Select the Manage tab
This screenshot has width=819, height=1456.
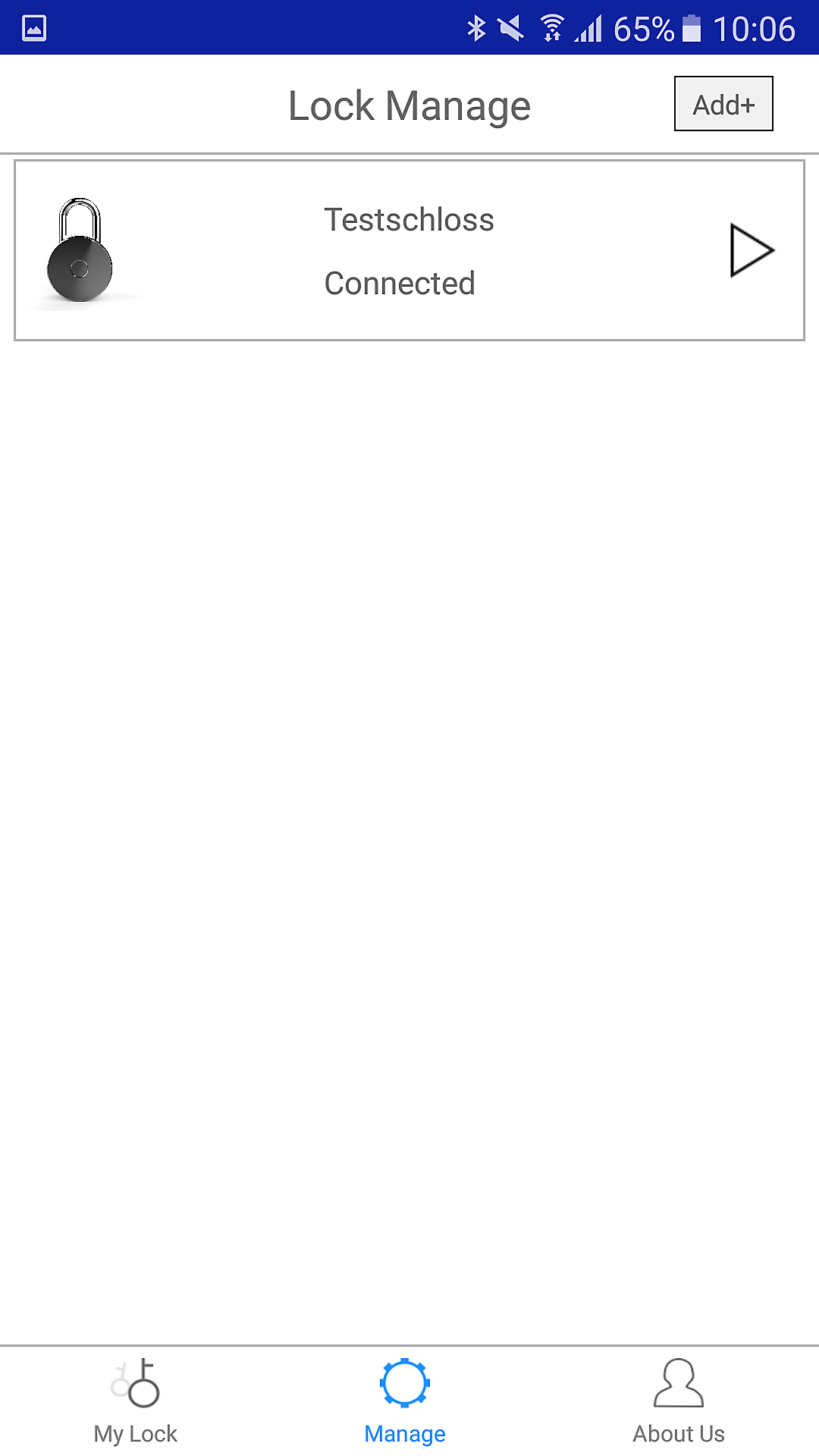tap(405, 1401)
